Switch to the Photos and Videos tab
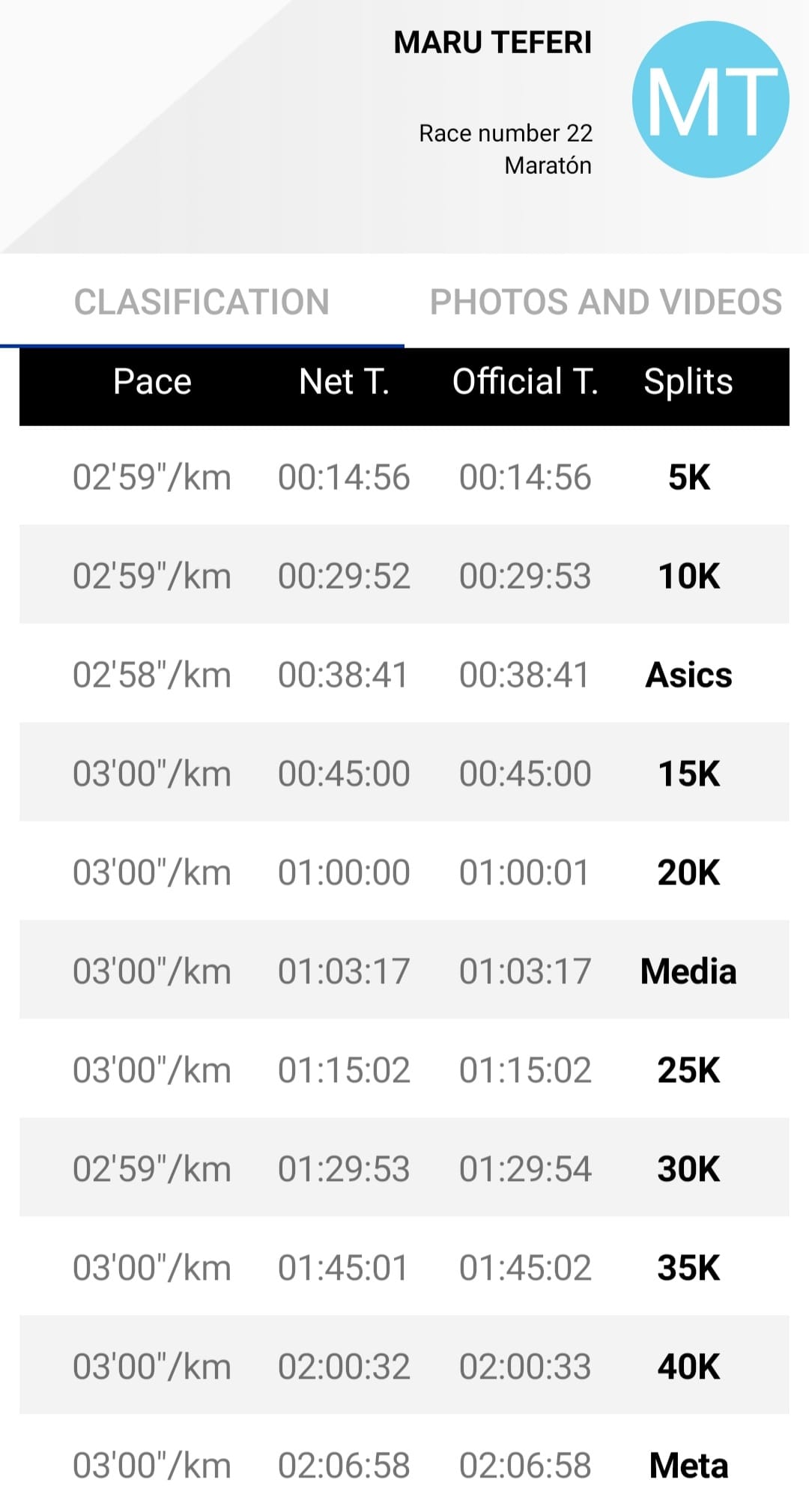This screenshot has height=1512, width=809. point(606,302)
